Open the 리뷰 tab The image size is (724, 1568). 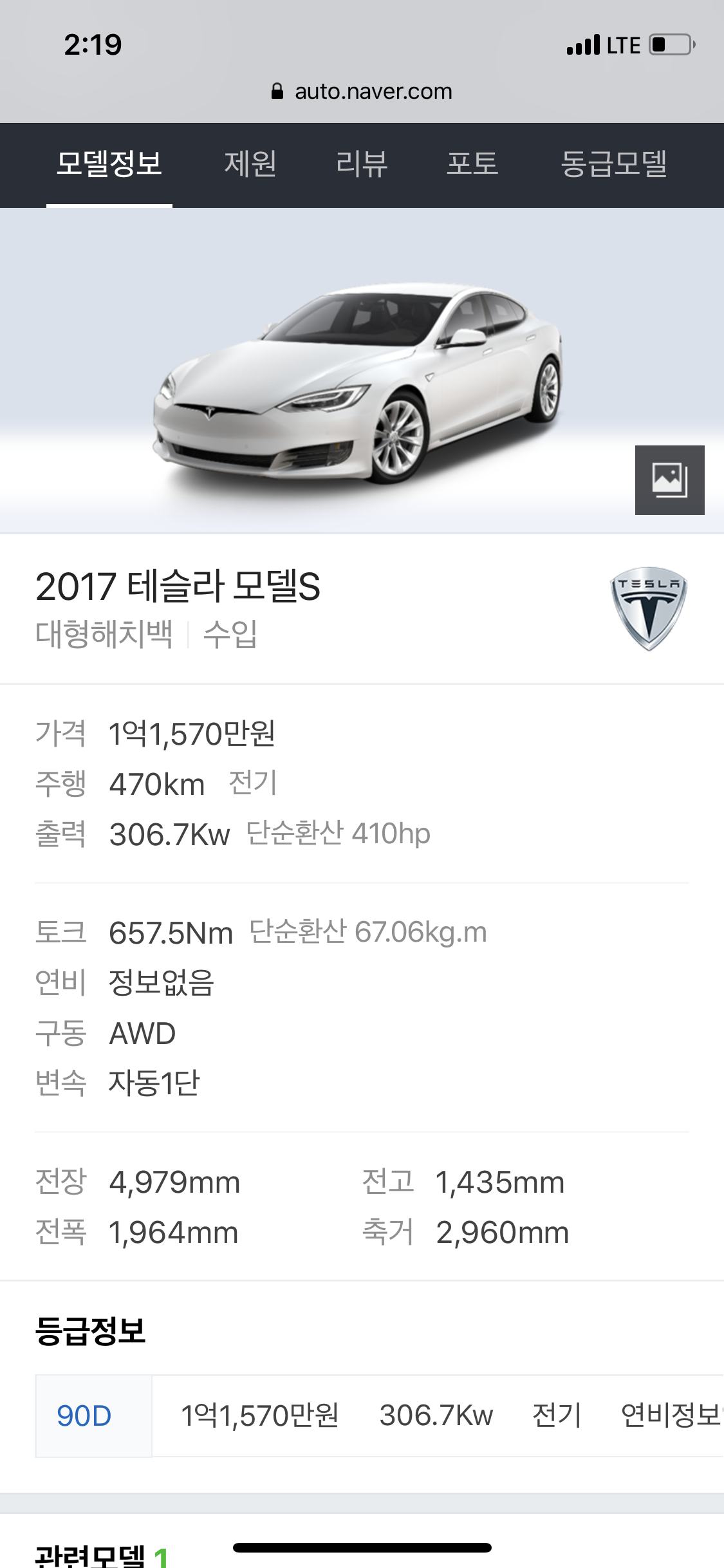coord(362,163)
